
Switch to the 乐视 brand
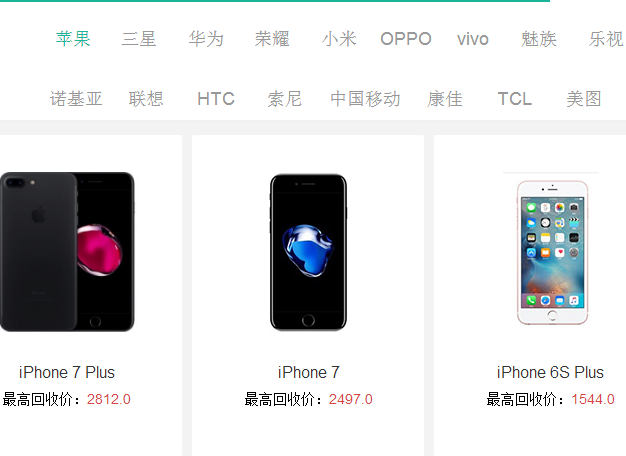pos(606,39)
